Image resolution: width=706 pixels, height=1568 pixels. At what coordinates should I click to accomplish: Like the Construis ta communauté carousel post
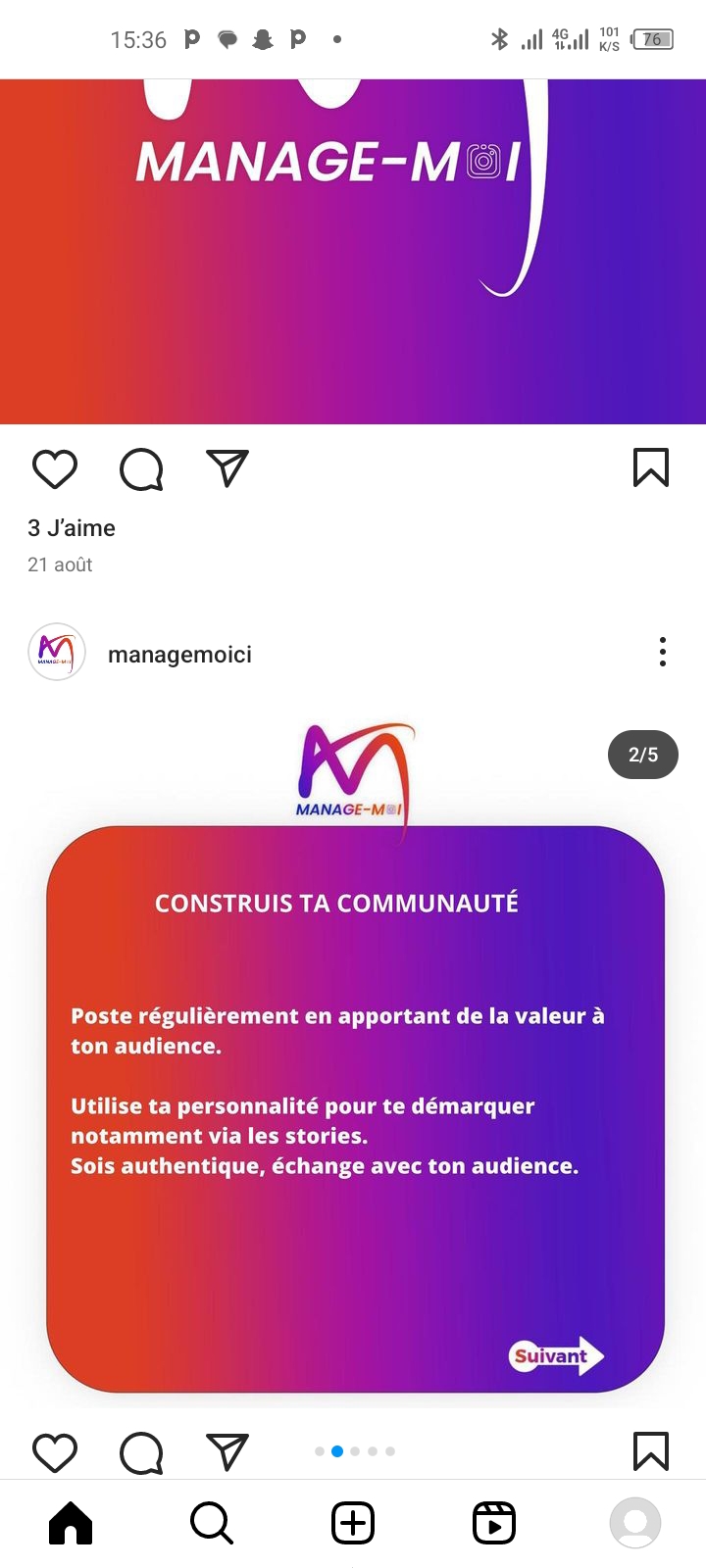coord(55,1452)
